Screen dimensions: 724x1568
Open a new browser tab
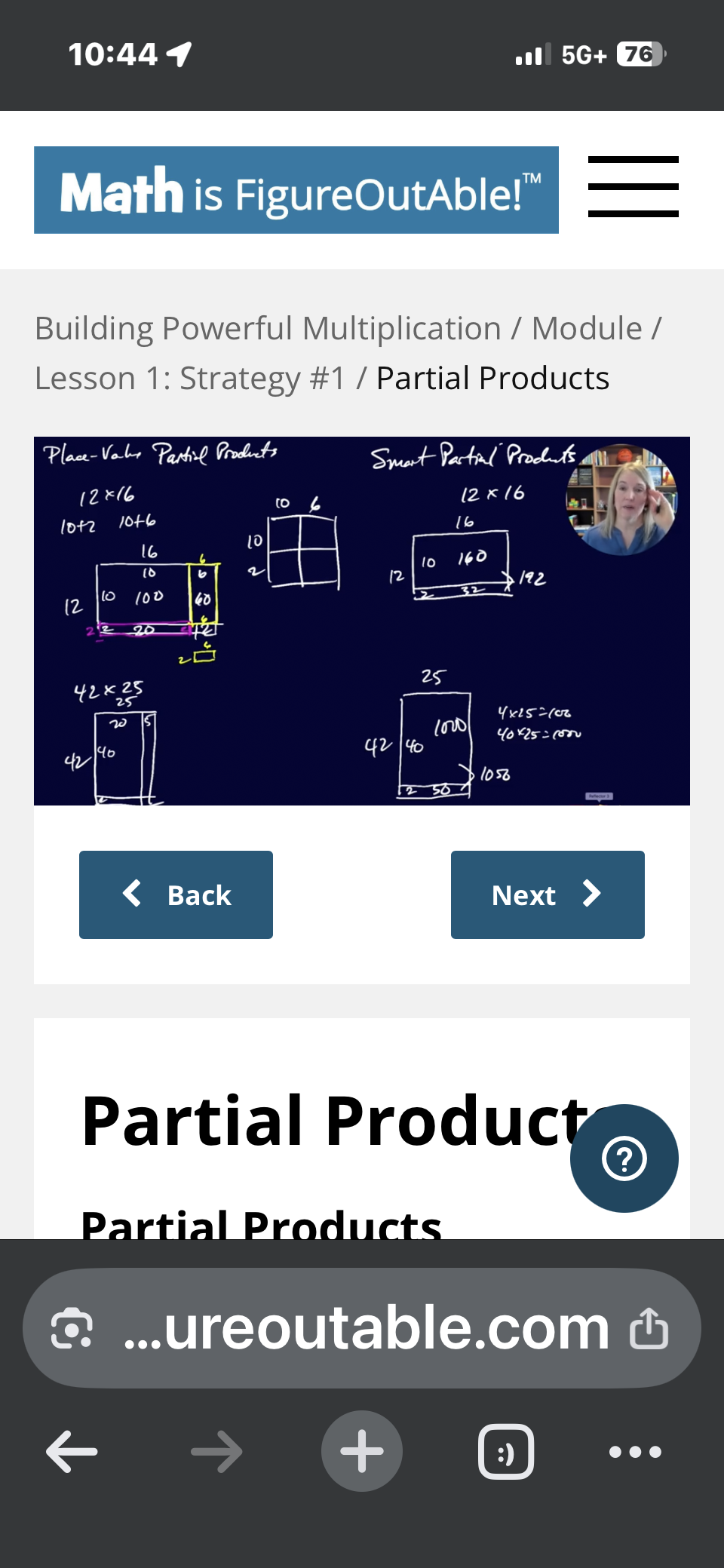[x=362, y=1451]
